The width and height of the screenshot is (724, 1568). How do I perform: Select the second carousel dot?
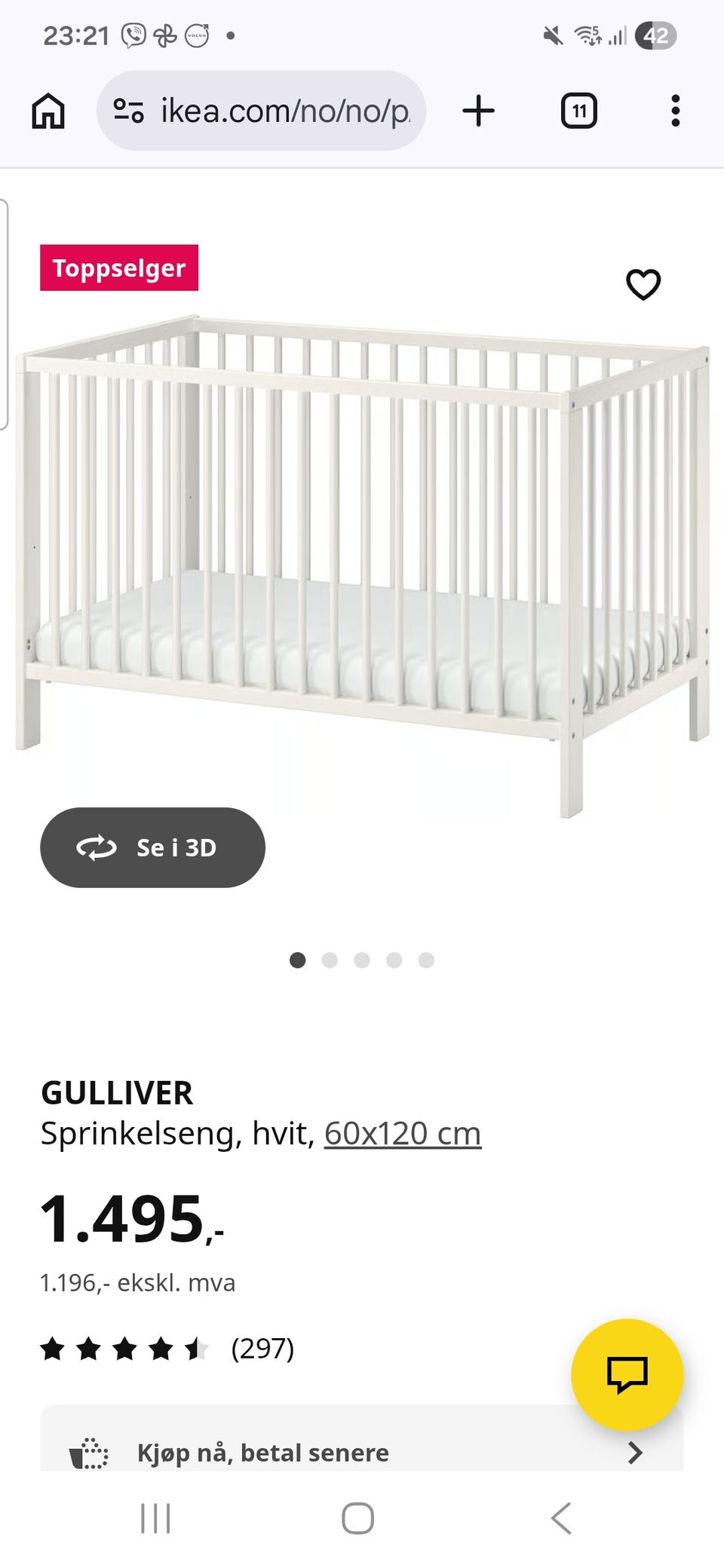(x=330, y=960)
